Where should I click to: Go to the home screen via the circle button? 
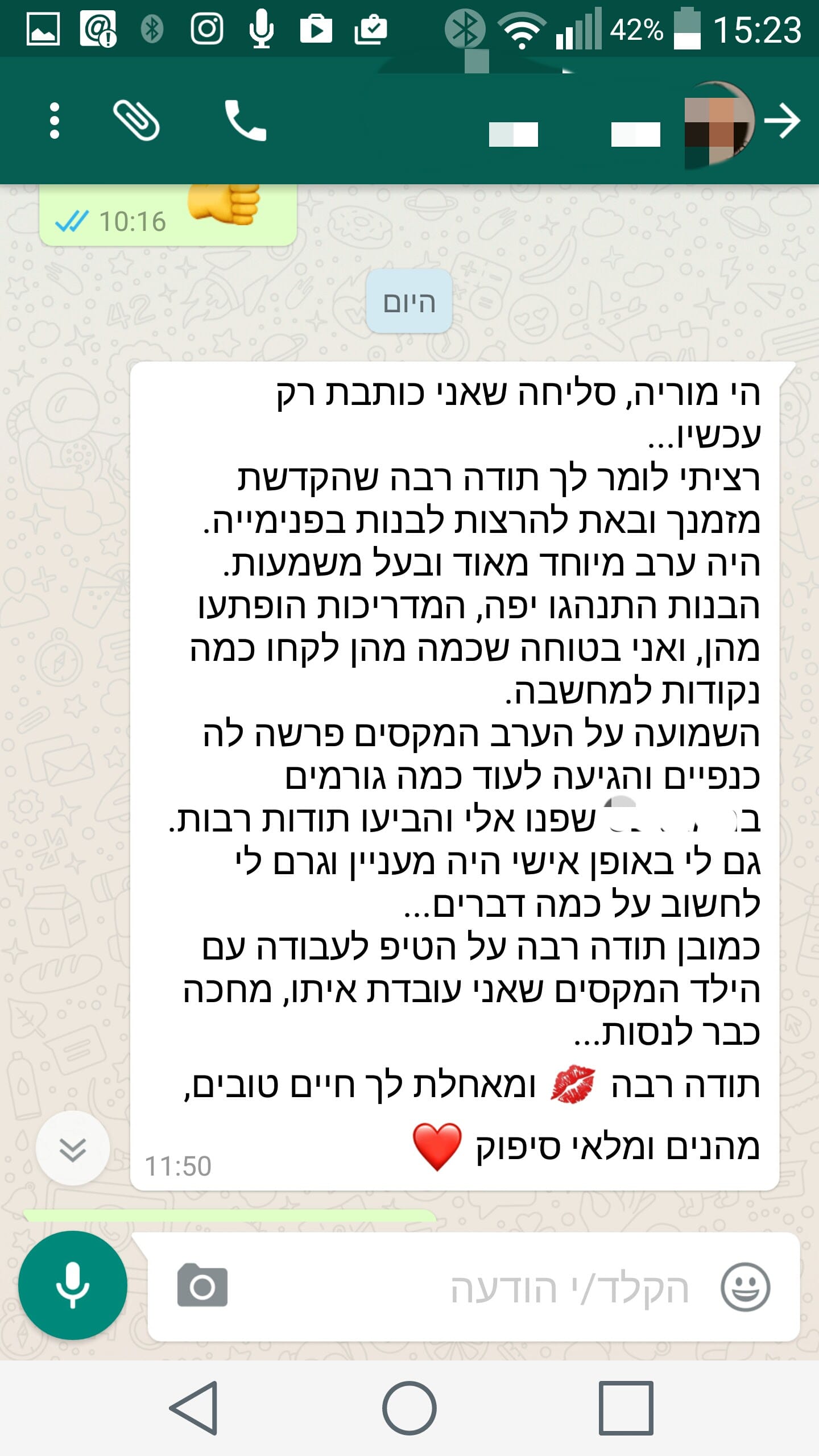coord(409,1408)
